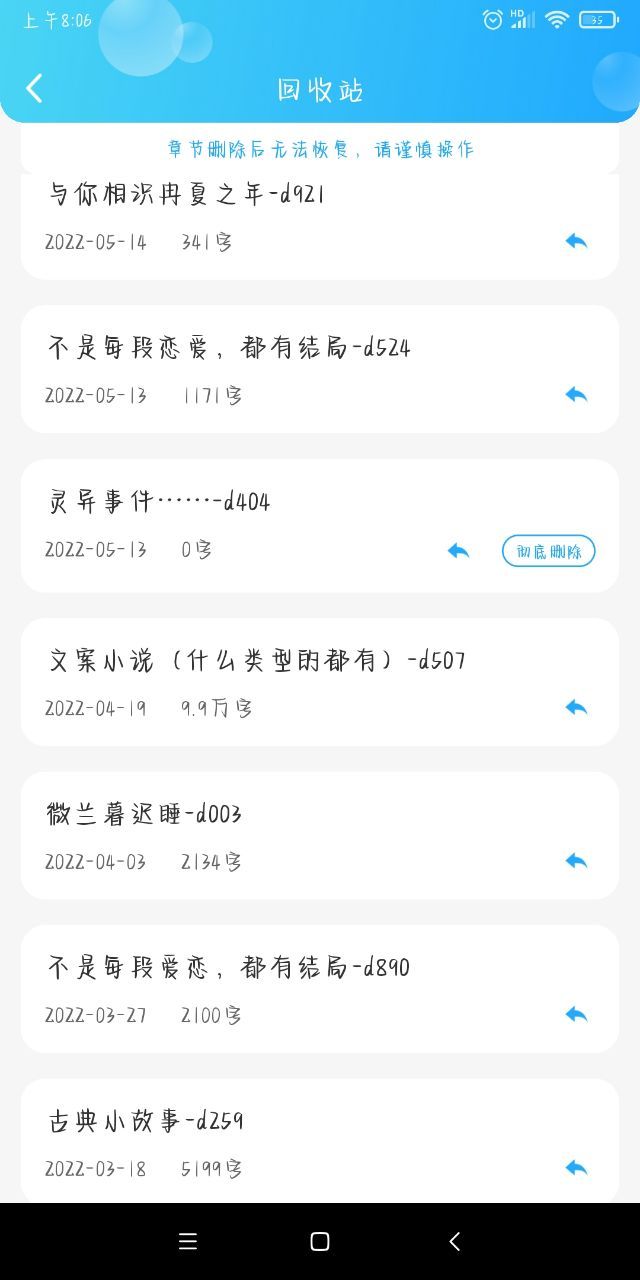Tap the system home button
Viewport: 640px width, 1280px height.
320,1241
